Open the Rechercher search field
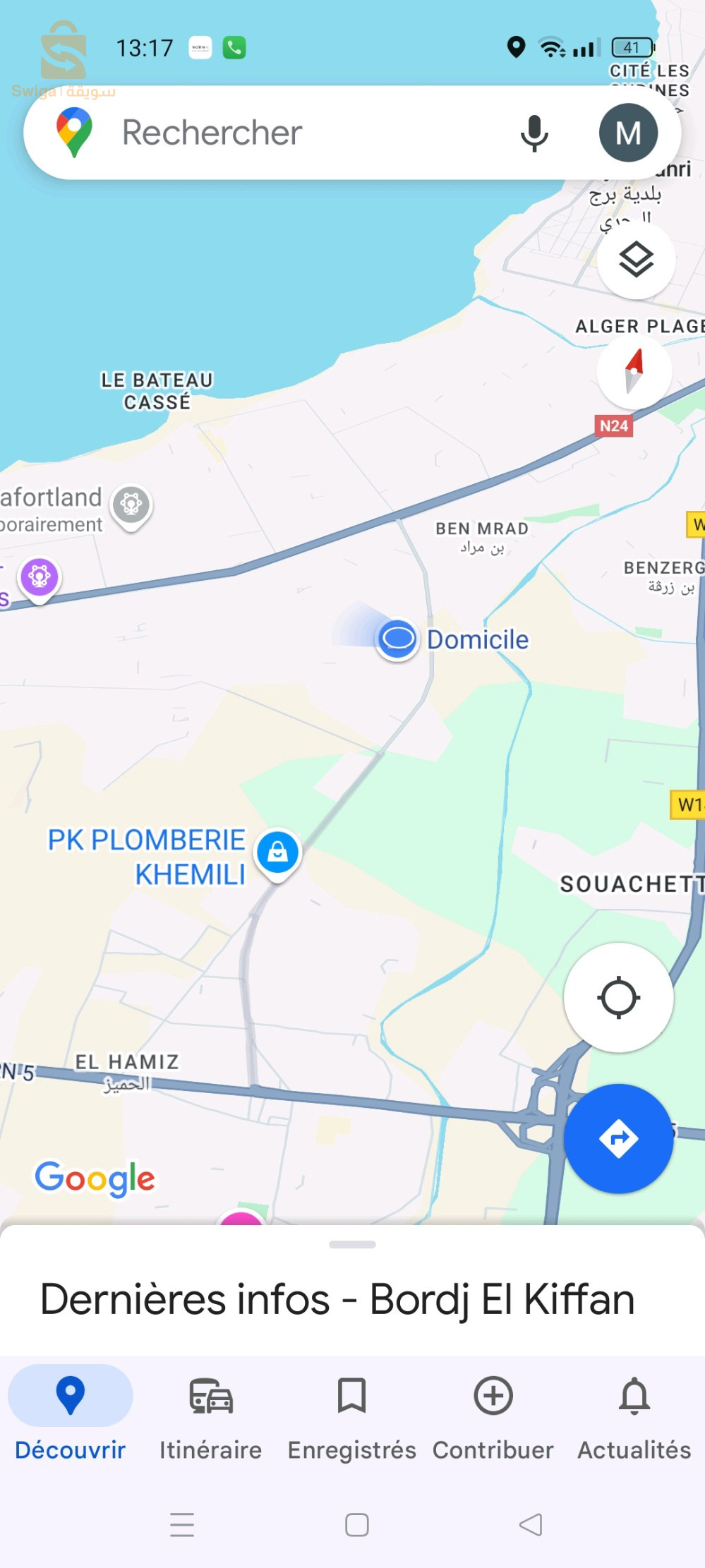This screenshot has height=1568, width=705. click(x=282, y=133)
